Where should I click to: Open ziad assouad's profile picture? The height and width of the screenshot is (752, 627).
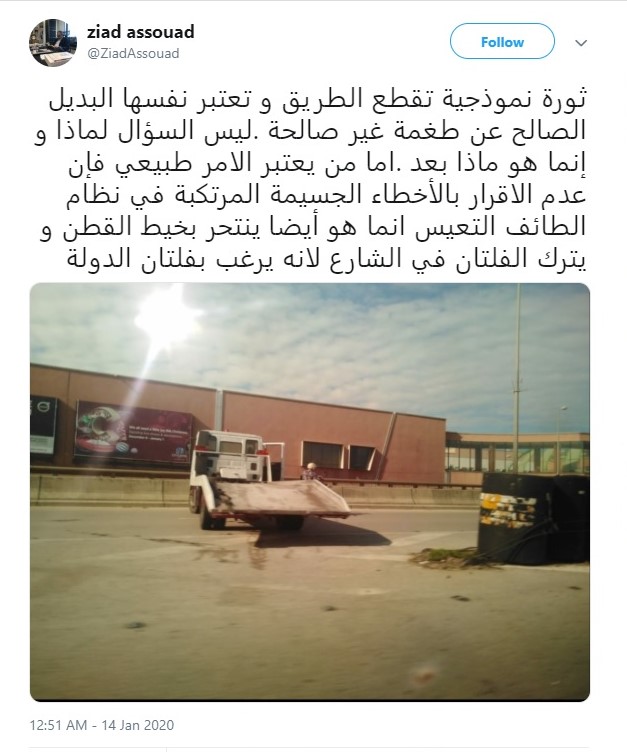54,43
